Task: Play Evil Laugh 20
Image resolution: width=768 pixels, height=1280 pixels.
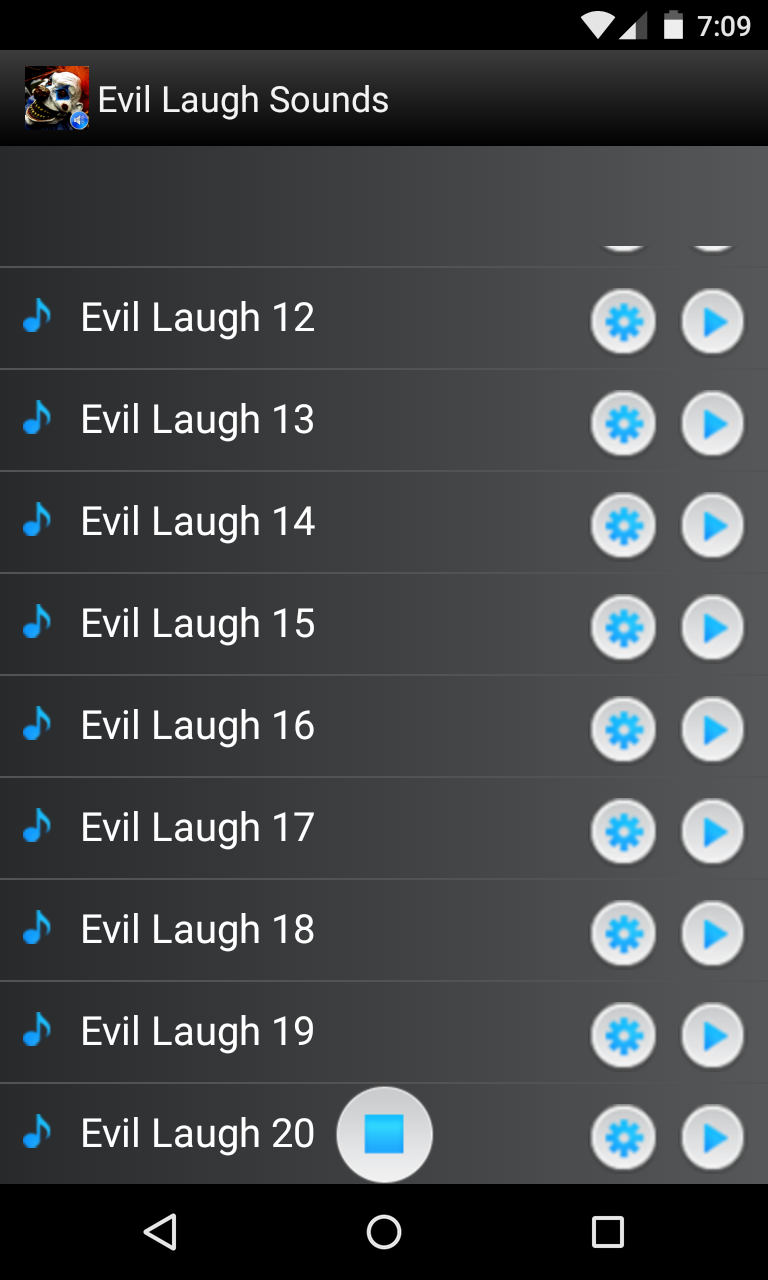Action: [x=712, y=1138]
